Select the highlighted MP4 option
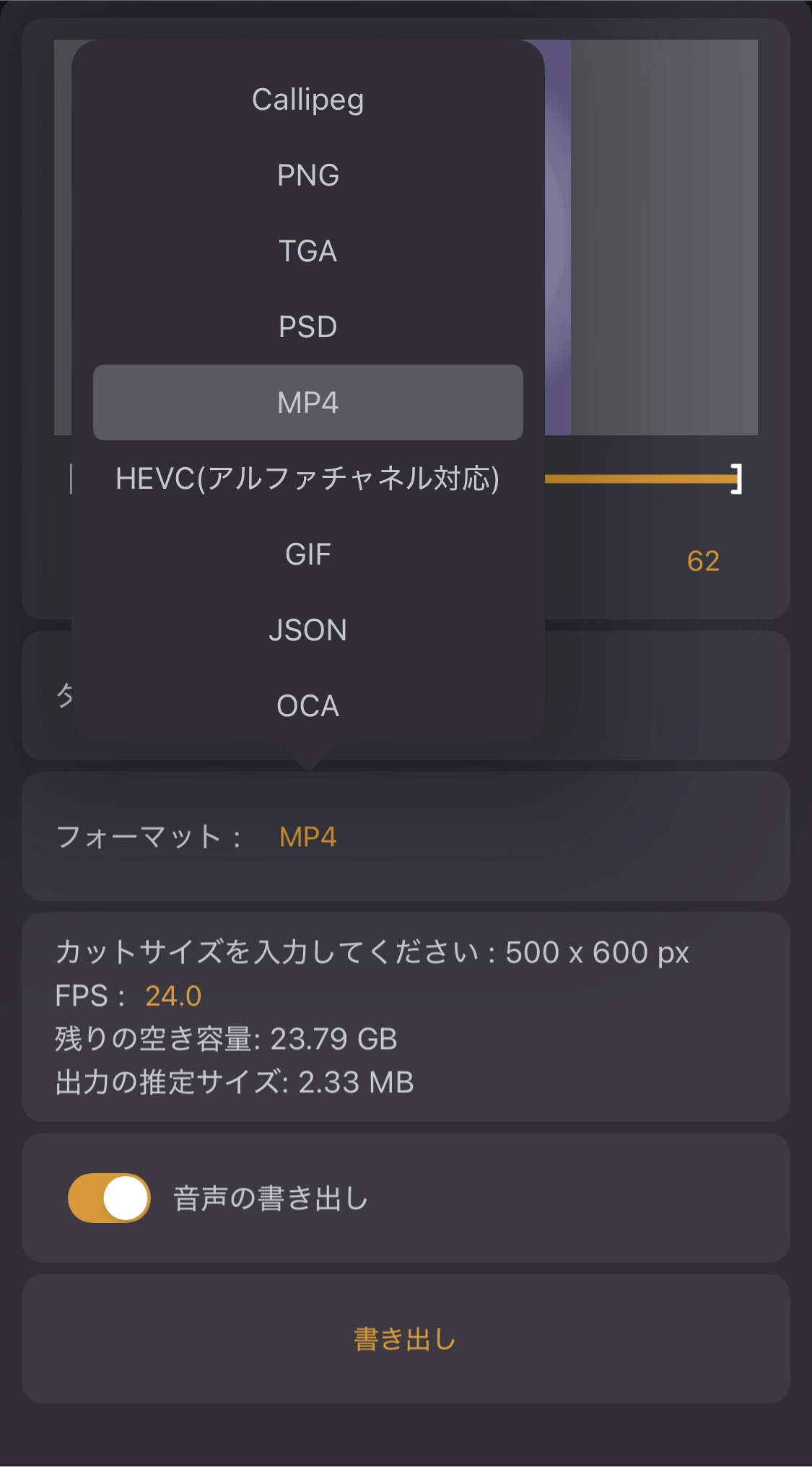The image size is (812, 1467). (x=307, y=403)
